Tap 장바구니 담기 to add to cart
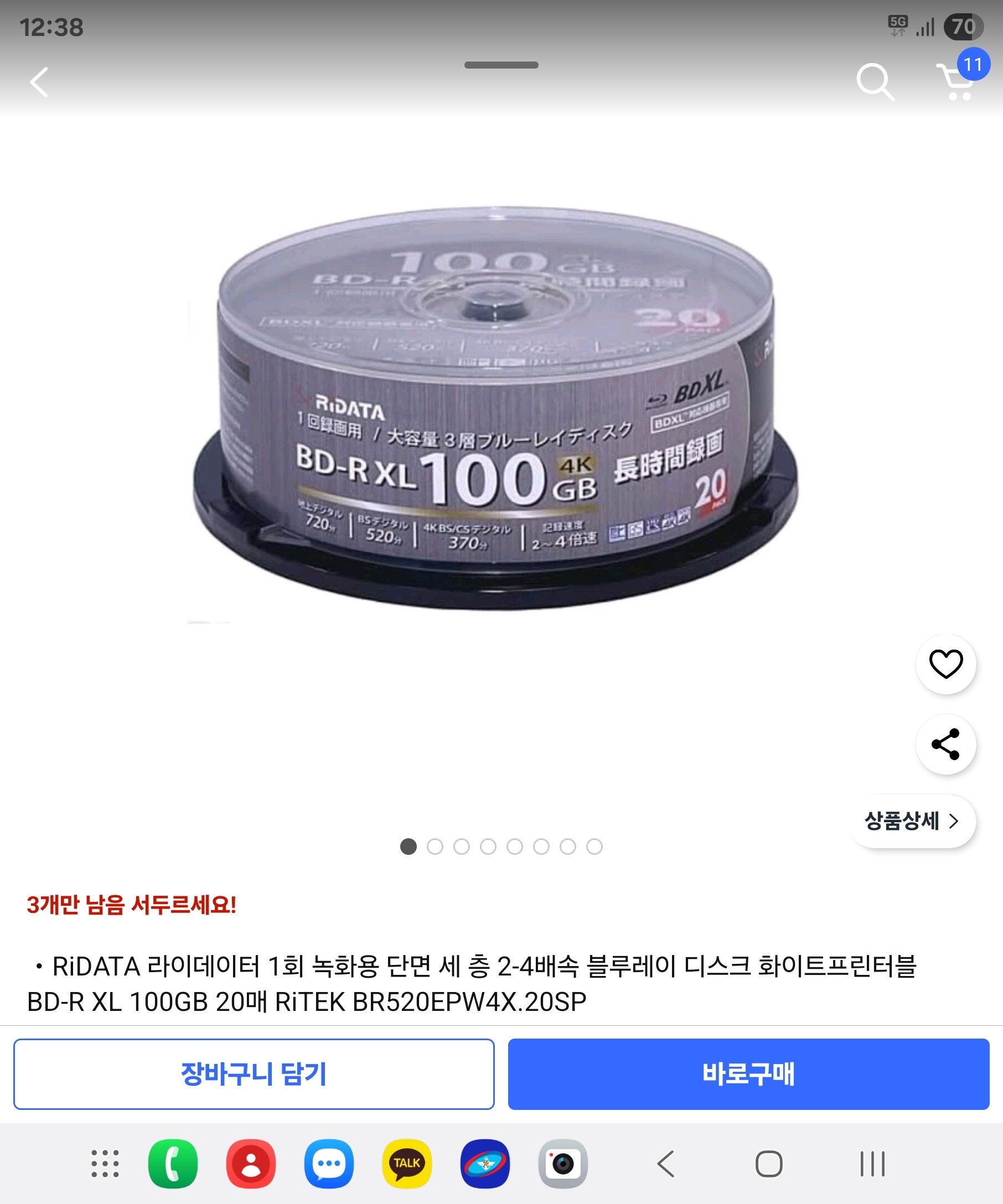The height and width of the screenshot is (1204, 1003). tap(254, 1074)
